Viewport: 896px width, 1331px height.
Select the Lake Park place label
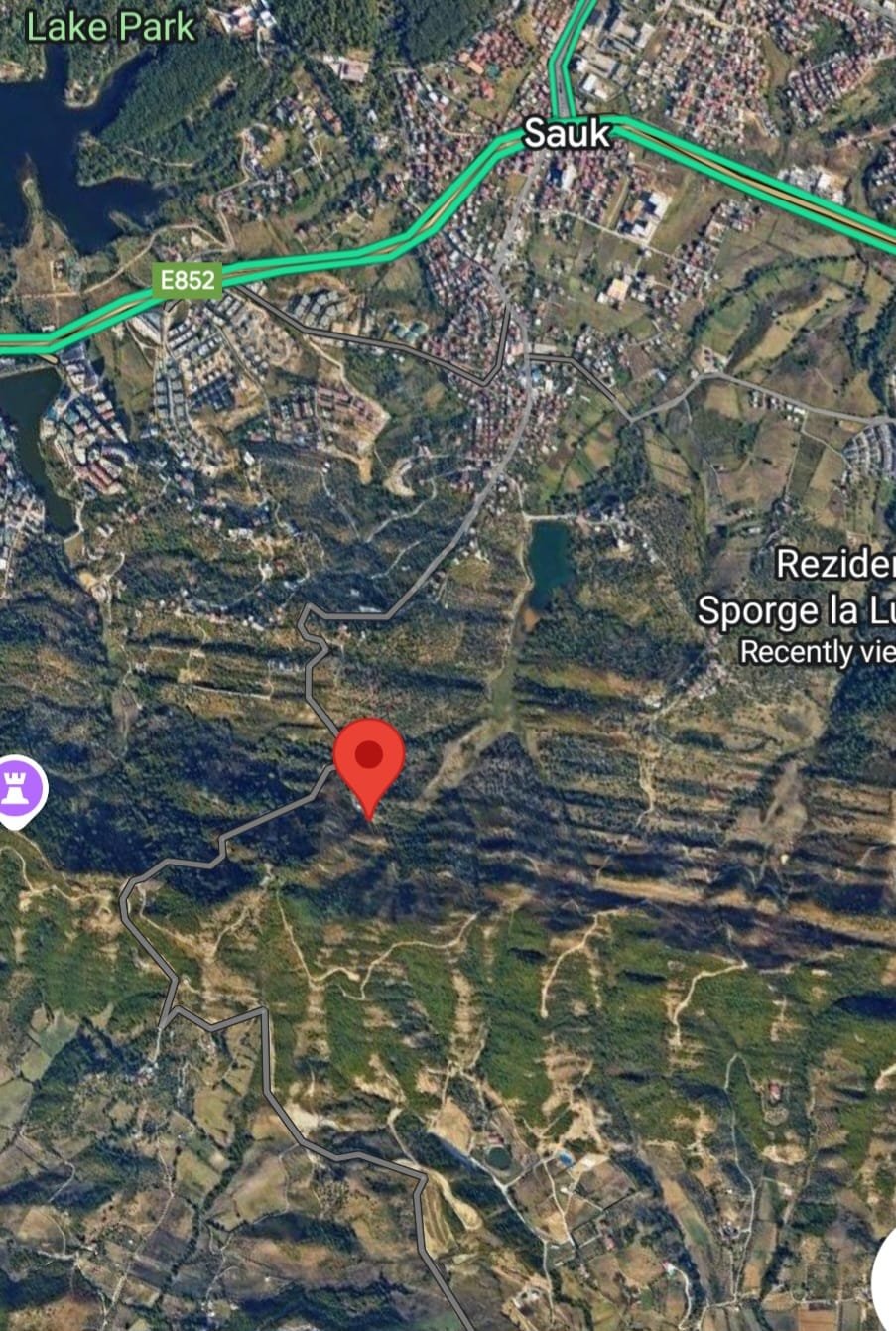109,27
